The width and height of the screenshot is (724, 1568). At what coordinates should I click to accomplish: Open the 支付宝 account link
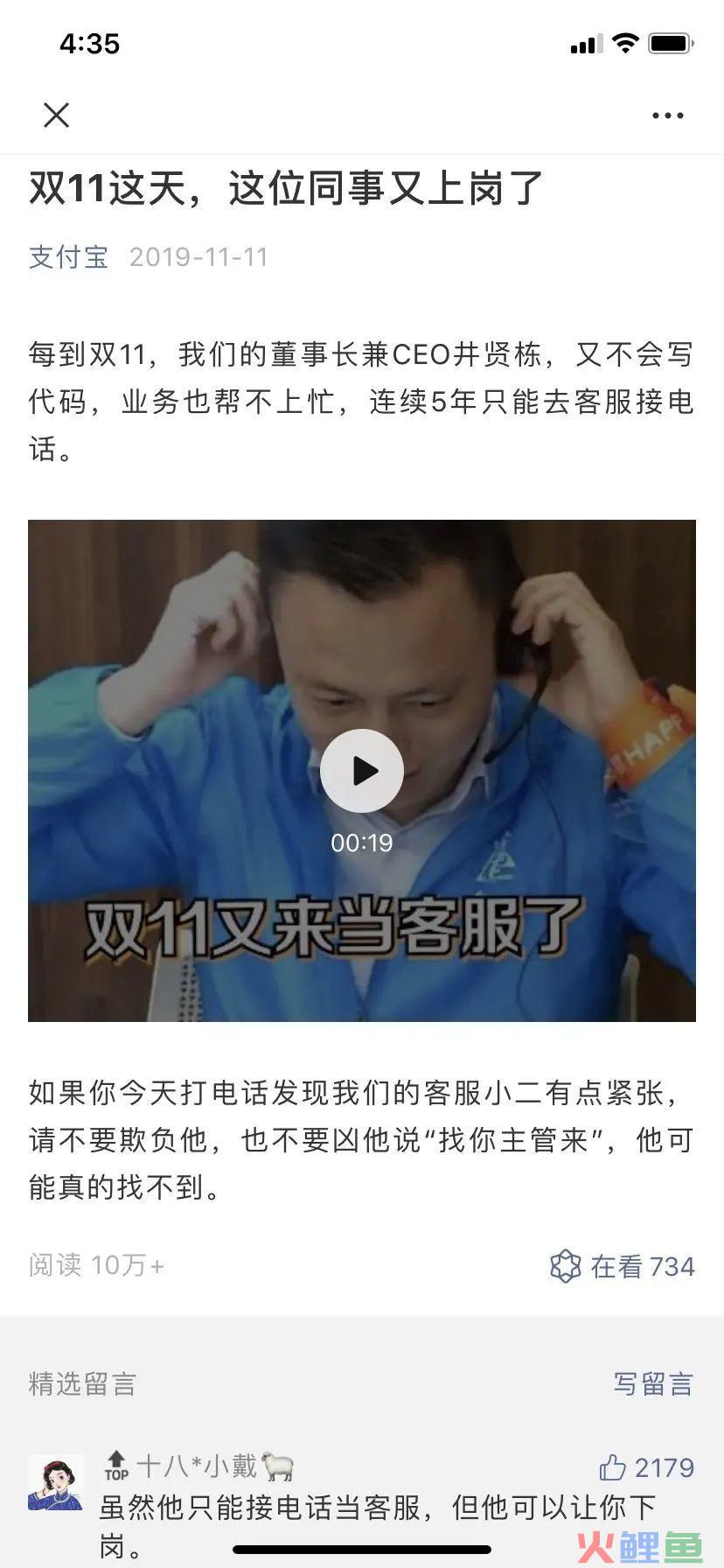click(x=68, y=257)
